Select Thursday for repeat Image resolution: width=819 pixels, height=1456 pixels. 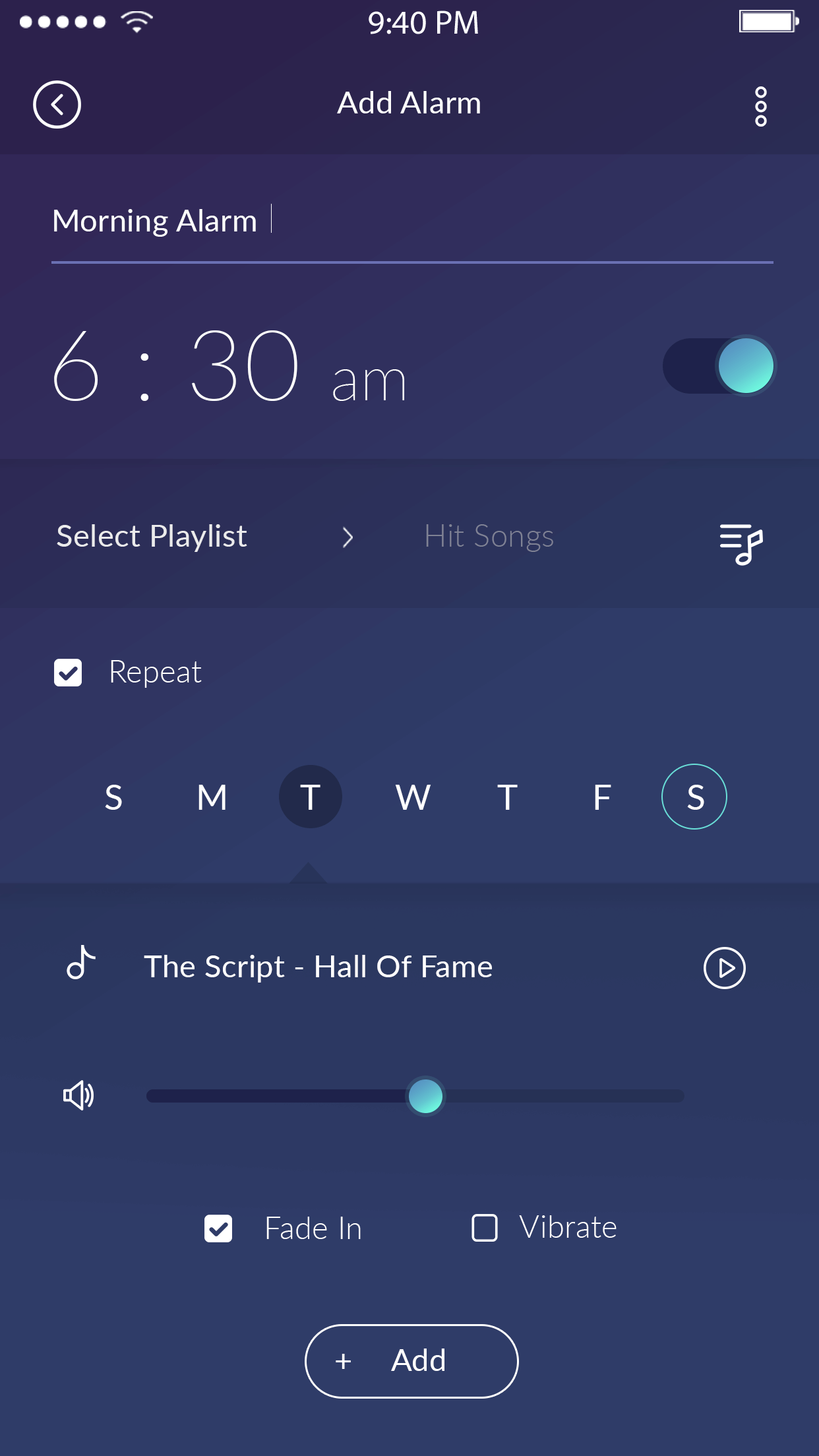(507, 797)
